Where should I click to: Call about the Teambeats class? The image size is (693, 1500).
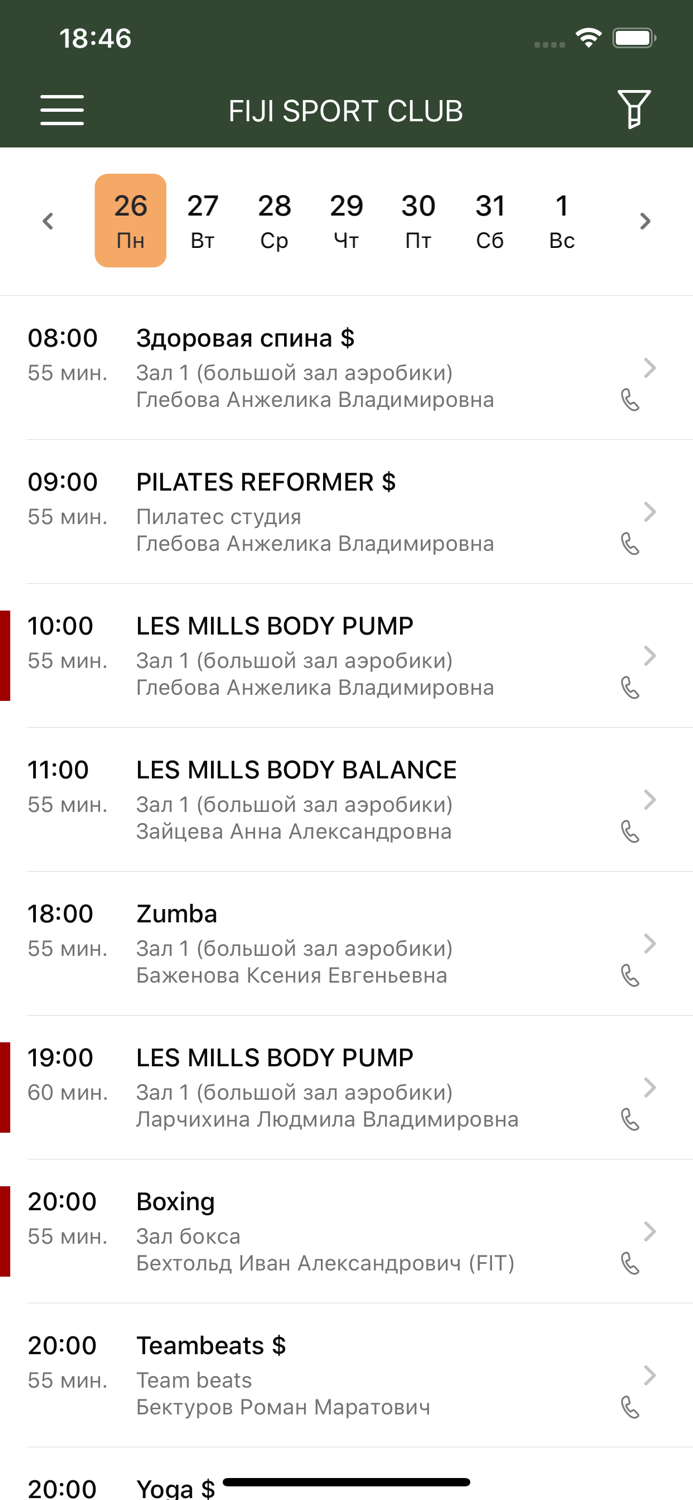tap(630, 1407)
